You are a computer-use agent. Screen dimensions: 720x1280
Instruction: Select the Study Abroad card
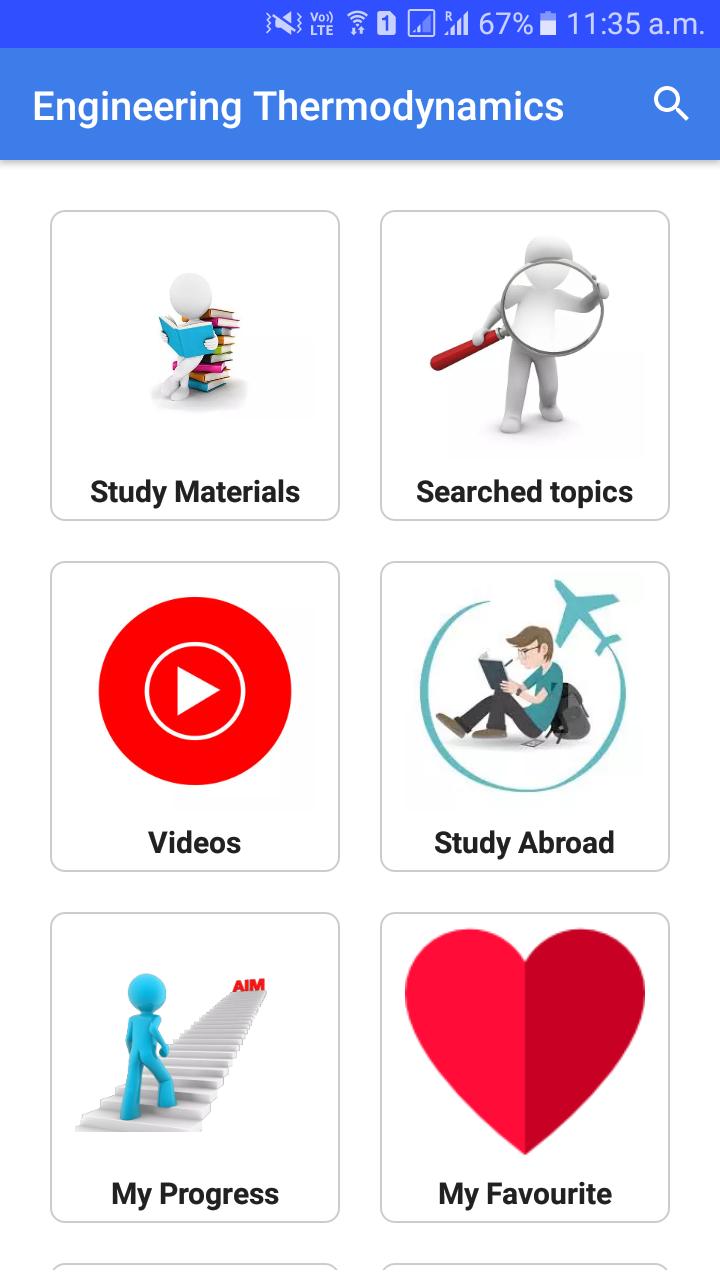(x=525, y=716)
